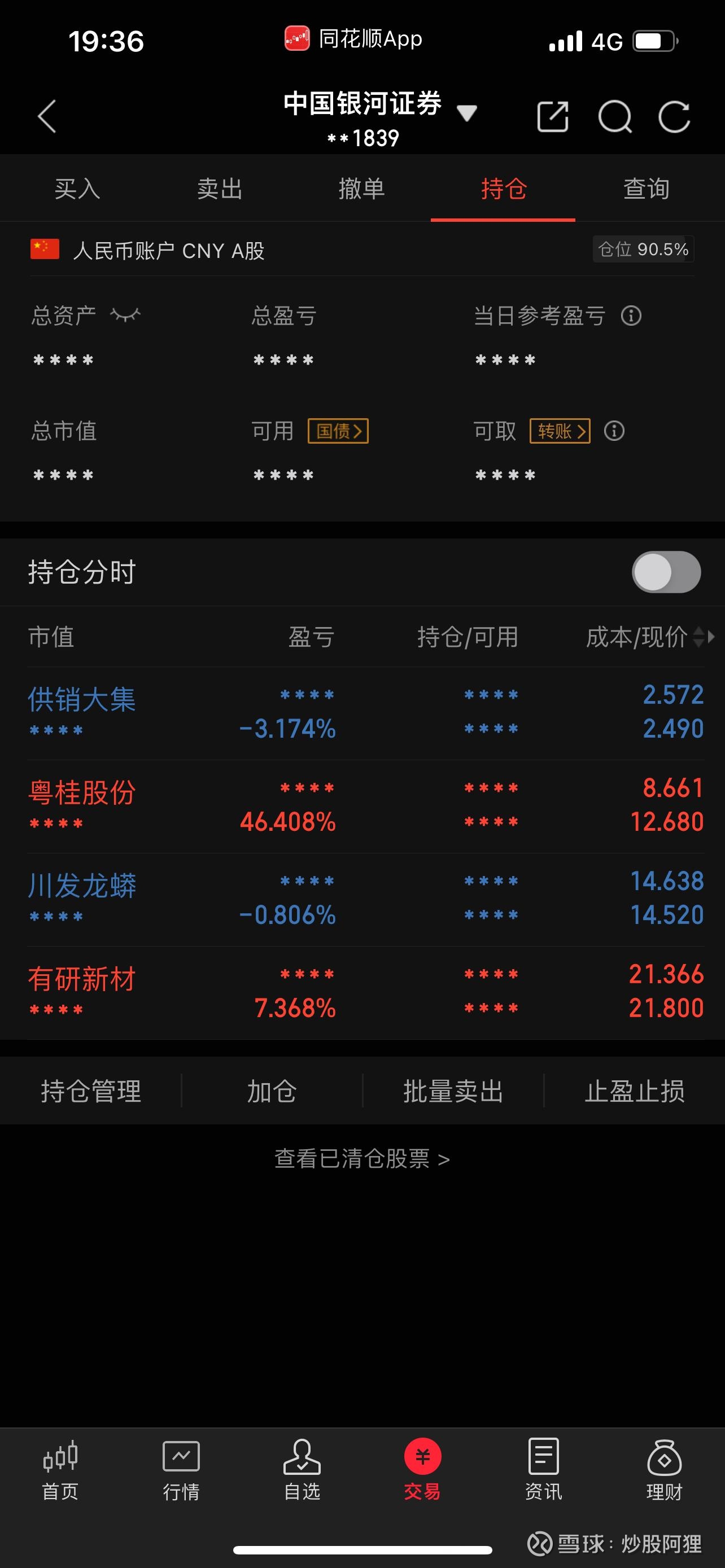
Task: Click the search magnifier icon
Action: pyautogui.click(x=615, y=116)
